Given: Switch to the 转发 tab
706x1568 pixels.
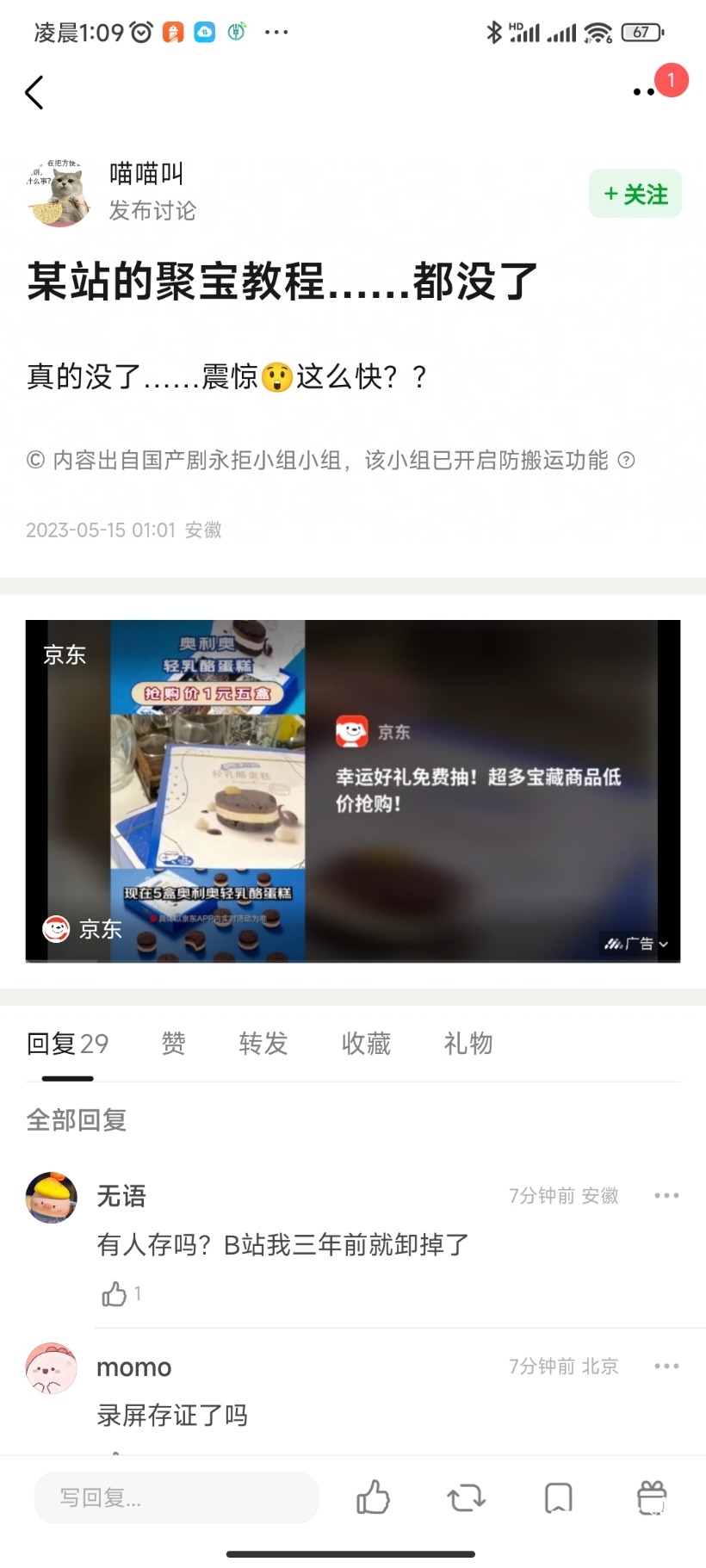Looking at the screenshot, I should click(x=263, y=1044).
